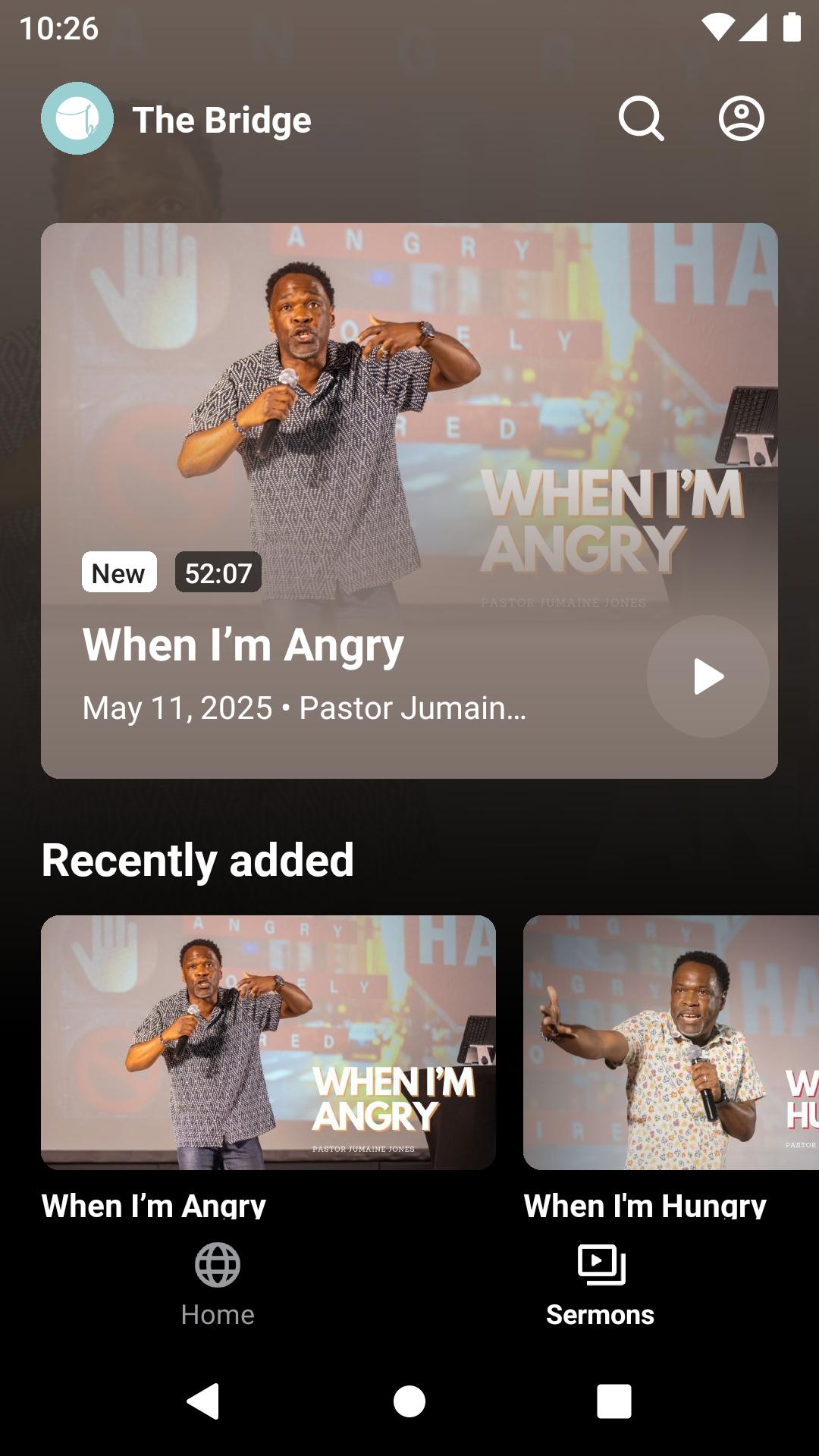Open the search icon
This screenshot has height=1456, width=819.
point(641,119)
